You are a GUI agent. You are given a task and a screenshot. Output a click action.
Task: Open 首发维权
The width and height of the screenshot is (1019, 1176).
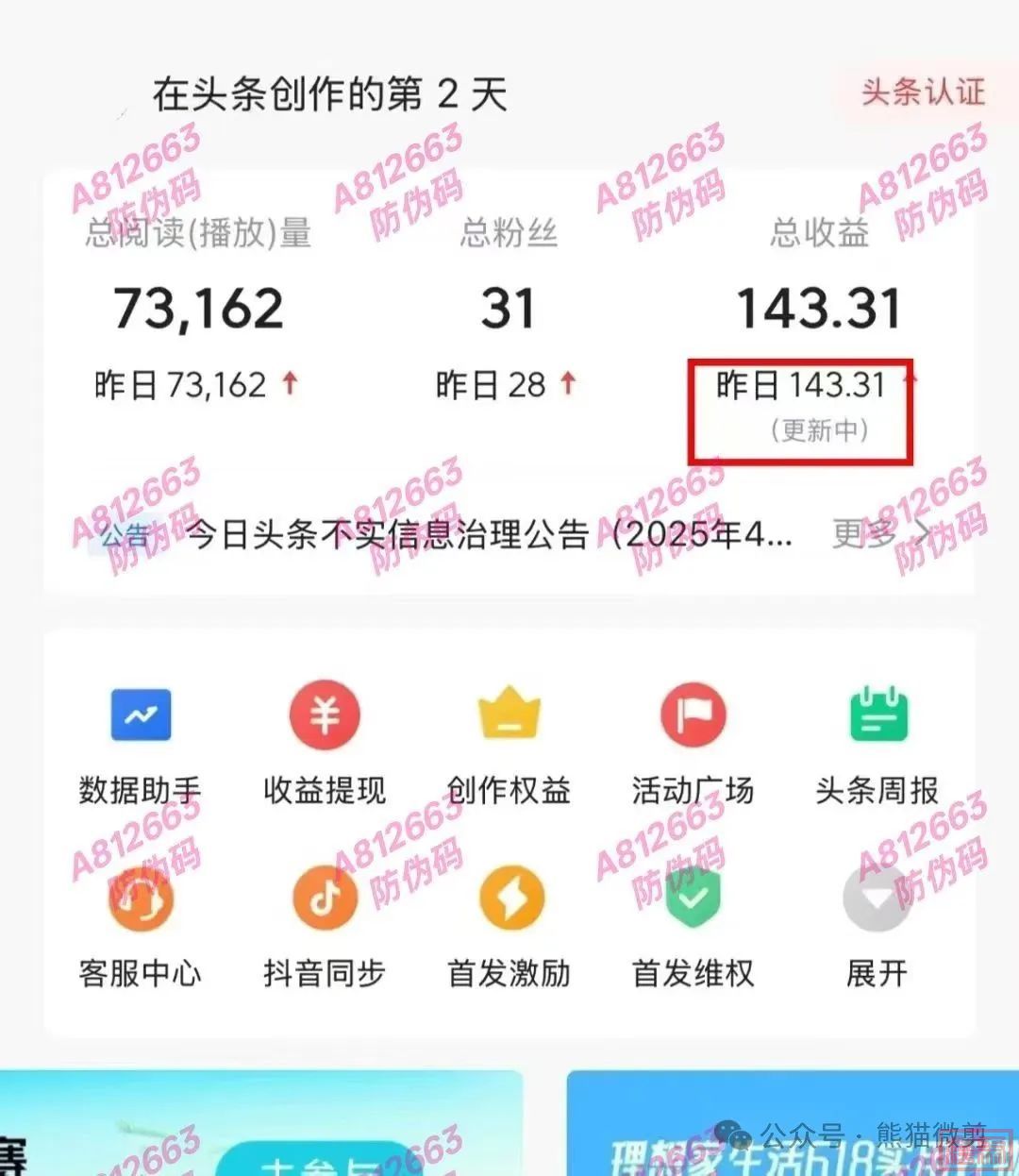pyautogui.click(x=693, y=930)
